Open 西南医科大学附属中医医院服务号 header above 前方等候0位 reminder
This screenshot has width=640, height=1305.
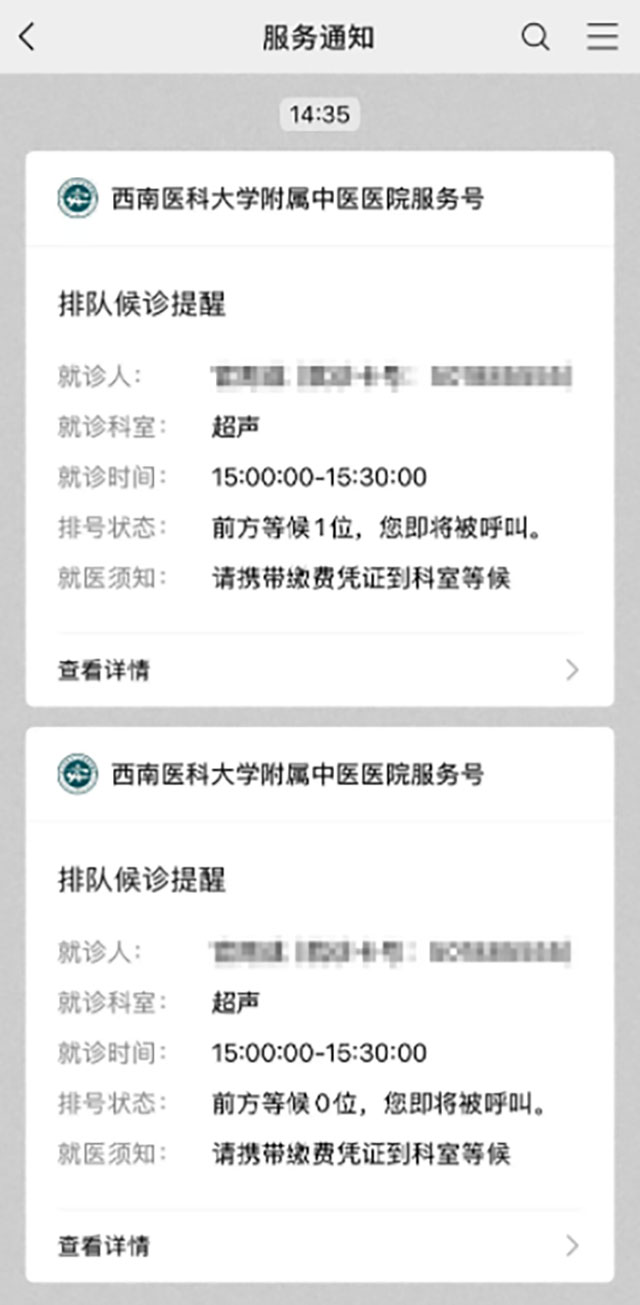pyautogui.click(x=296, y=774)
